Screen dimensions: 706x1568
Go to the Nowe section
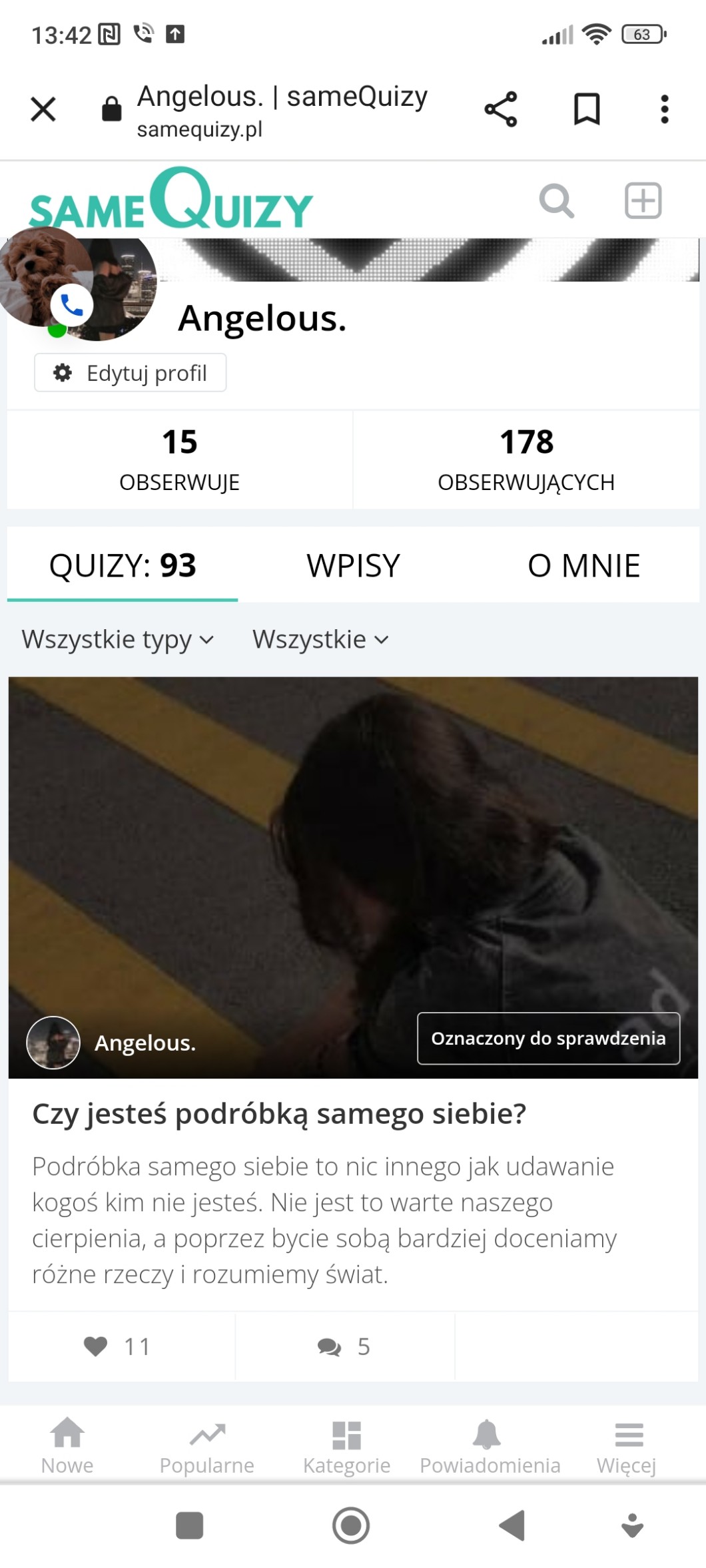[x=67, y=1445]
